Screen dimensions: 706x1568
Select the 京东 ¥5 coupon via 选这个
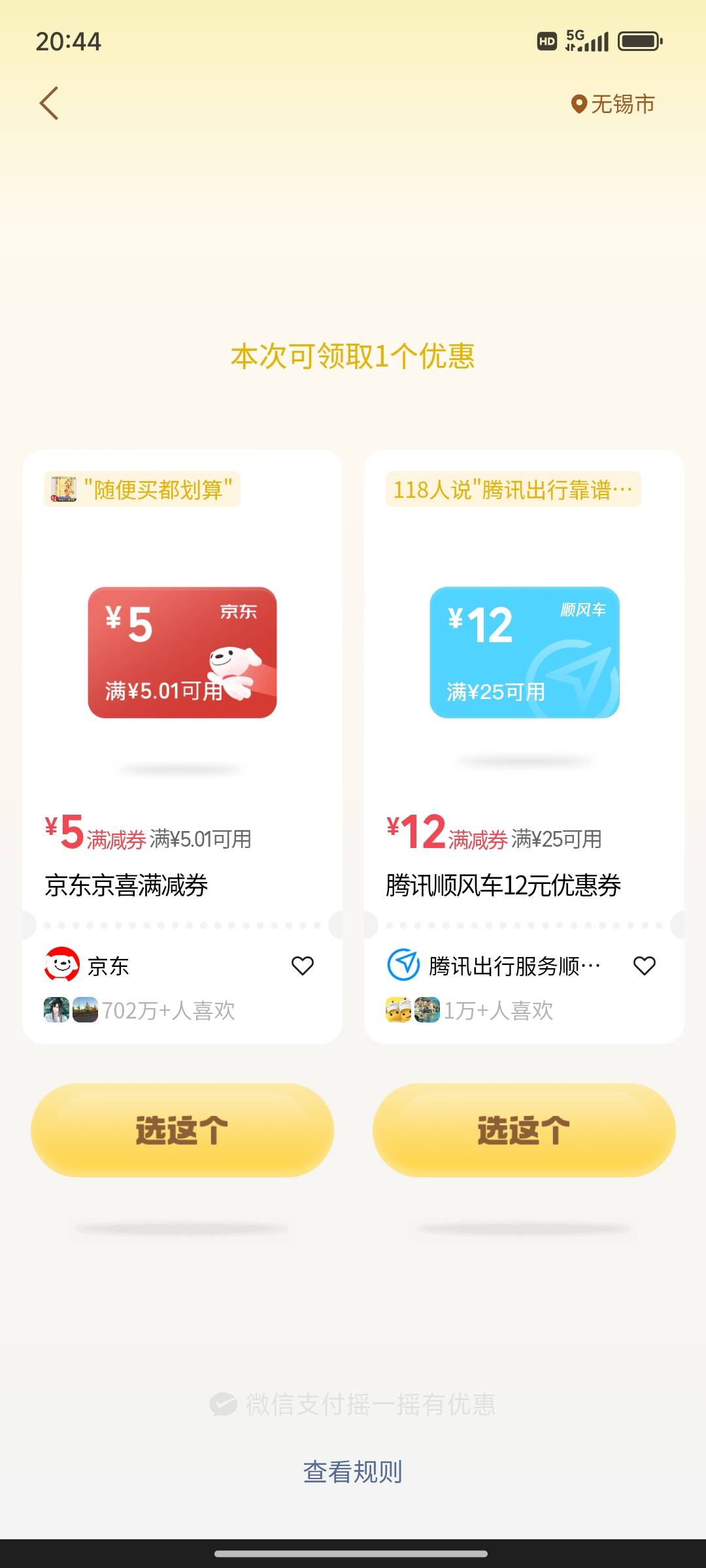182,1130
